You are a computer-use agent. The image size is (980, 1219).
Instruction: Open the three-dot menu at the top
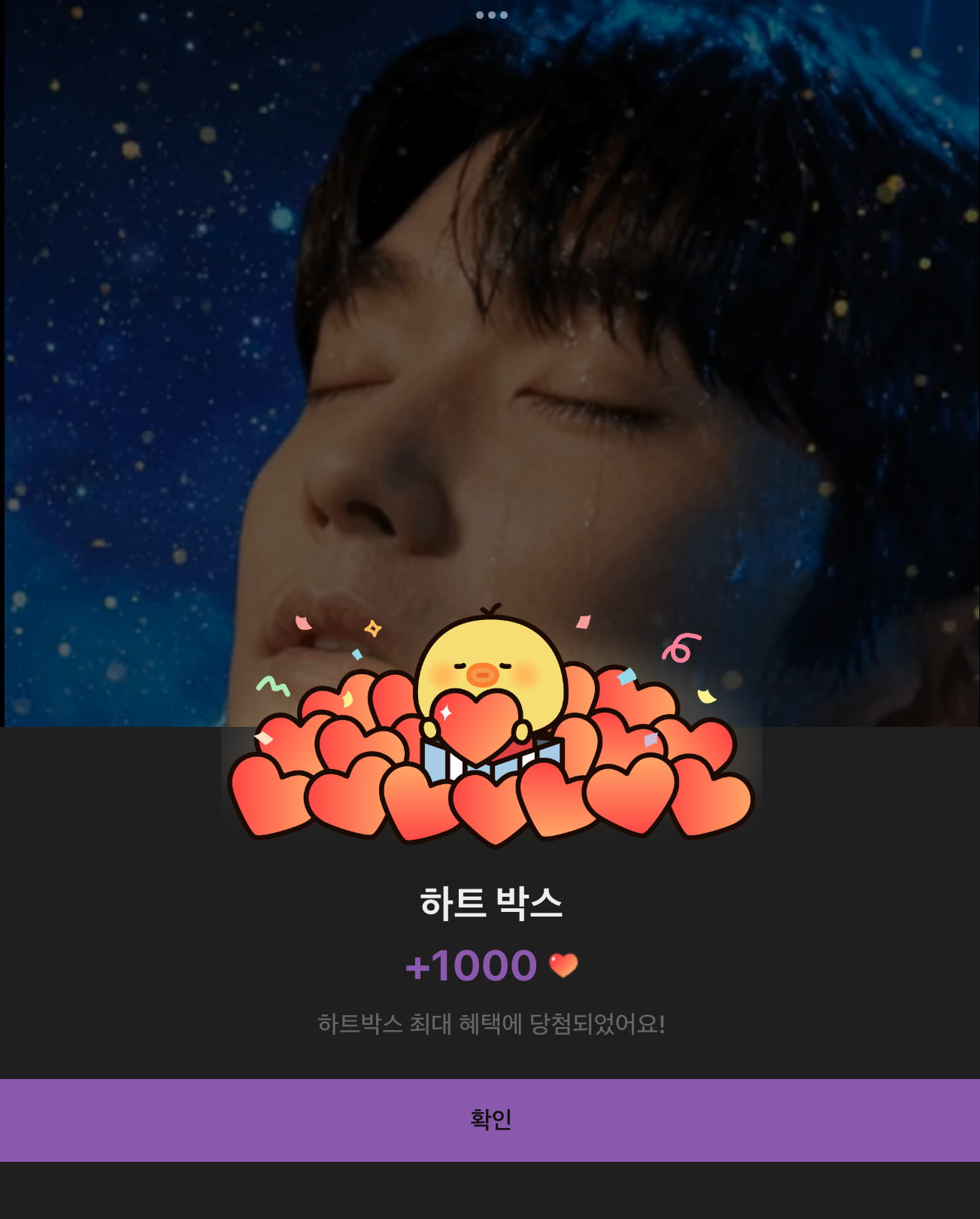[x=491, y=15]
